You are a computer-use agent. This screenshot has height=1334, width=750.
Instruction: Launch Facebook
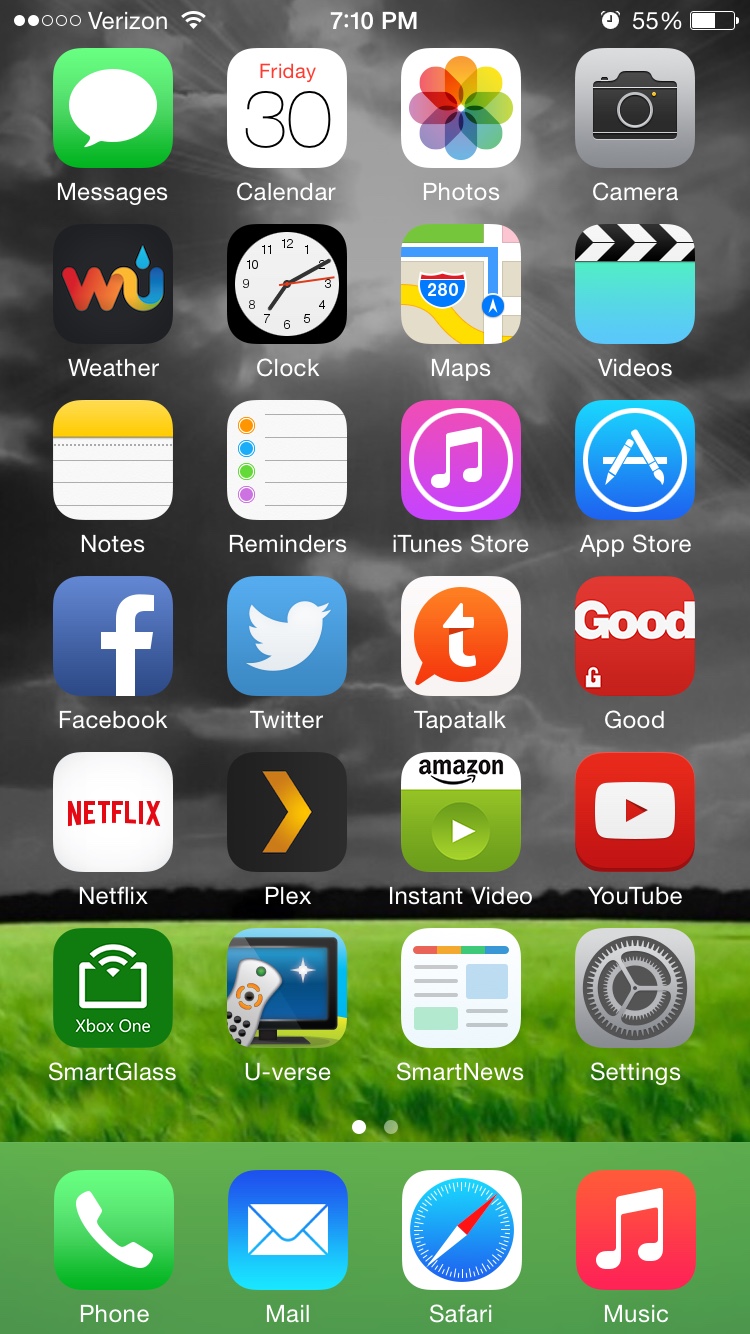113,636
